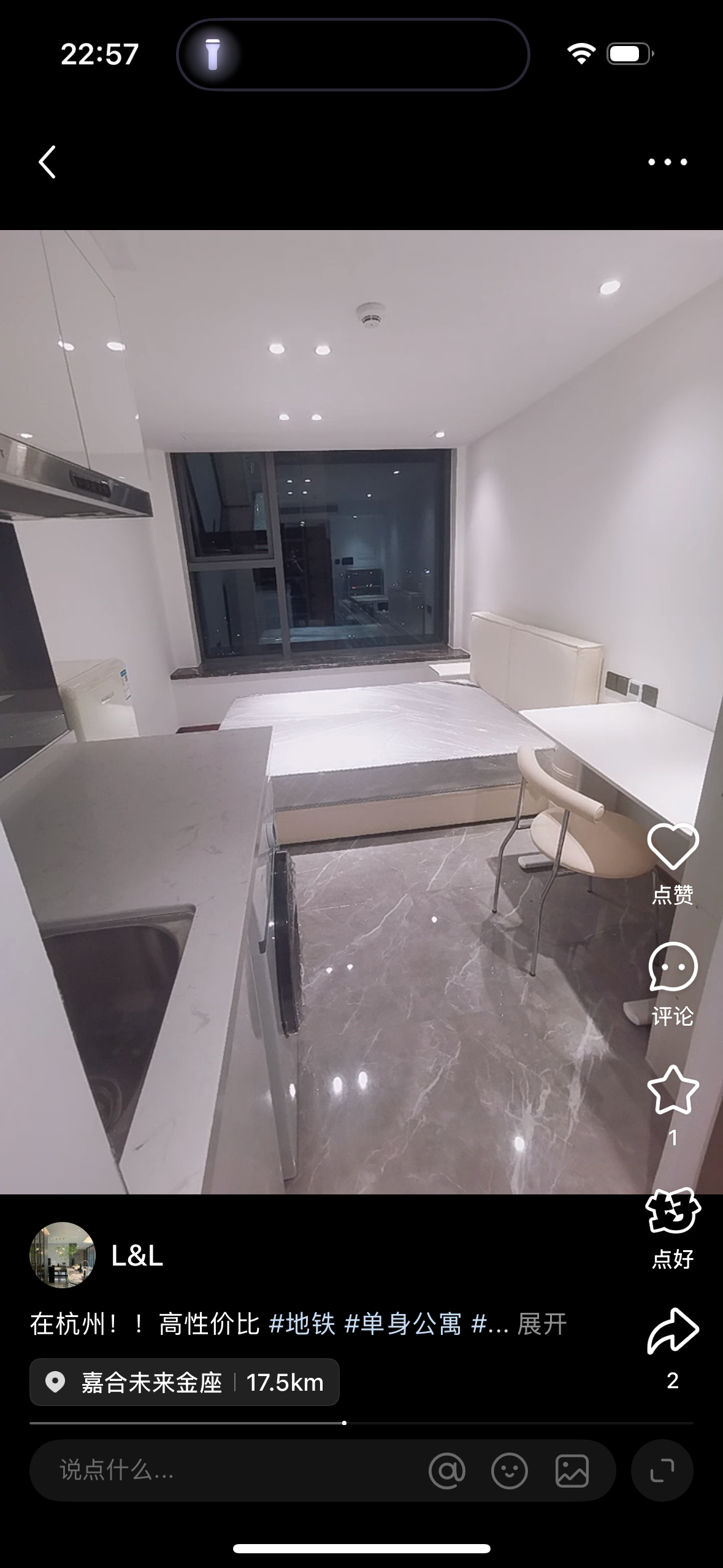Mention someone with the @ icon
723x1568 pixels.
447,1470
